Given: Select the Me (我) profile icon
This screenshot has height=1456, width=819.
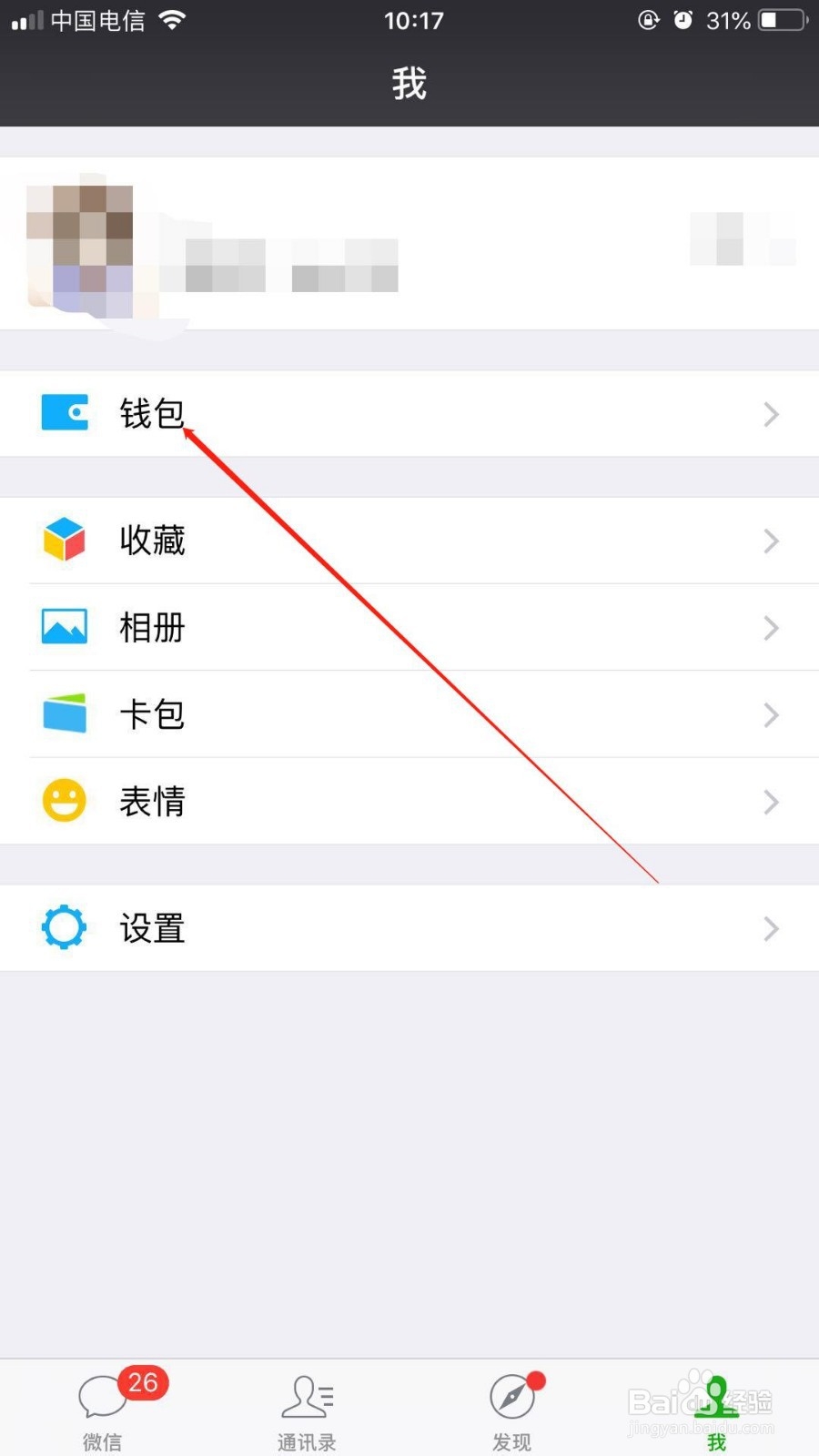Looking at the screenshot, I should tap(716, 1397).
